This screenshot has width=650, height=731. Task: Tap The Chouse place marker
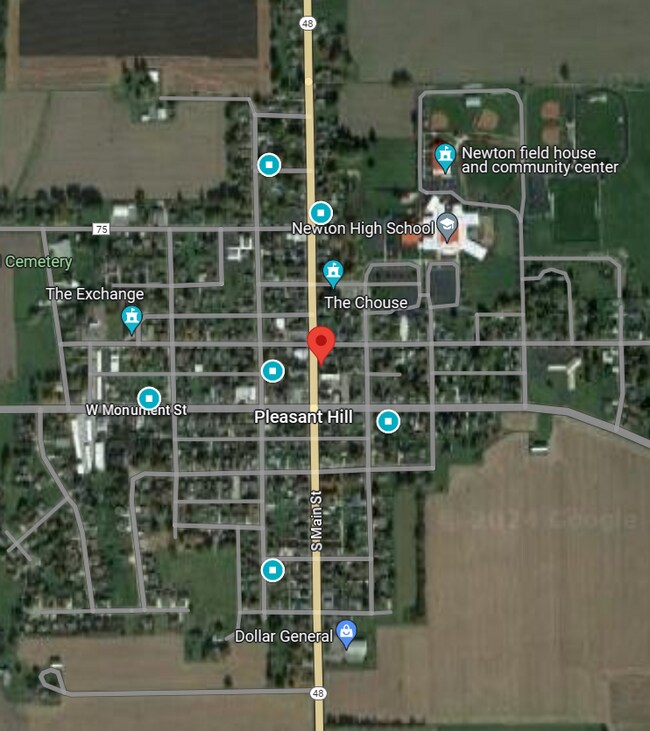(x=333, y=273)
